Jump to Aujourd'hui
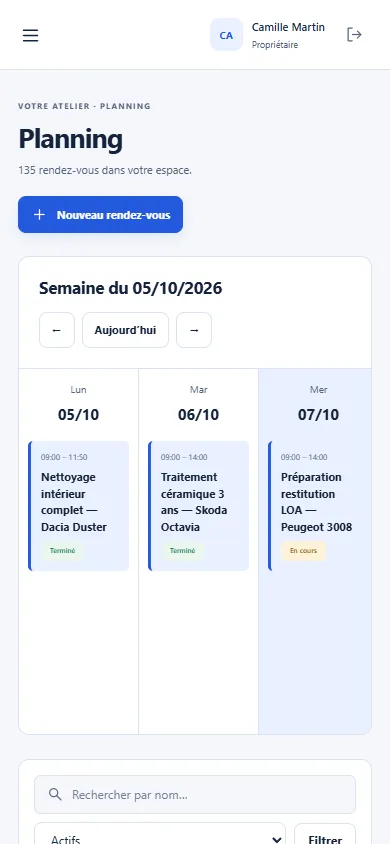Viewport: 390px width, 844px height. (x=125, y=330)
